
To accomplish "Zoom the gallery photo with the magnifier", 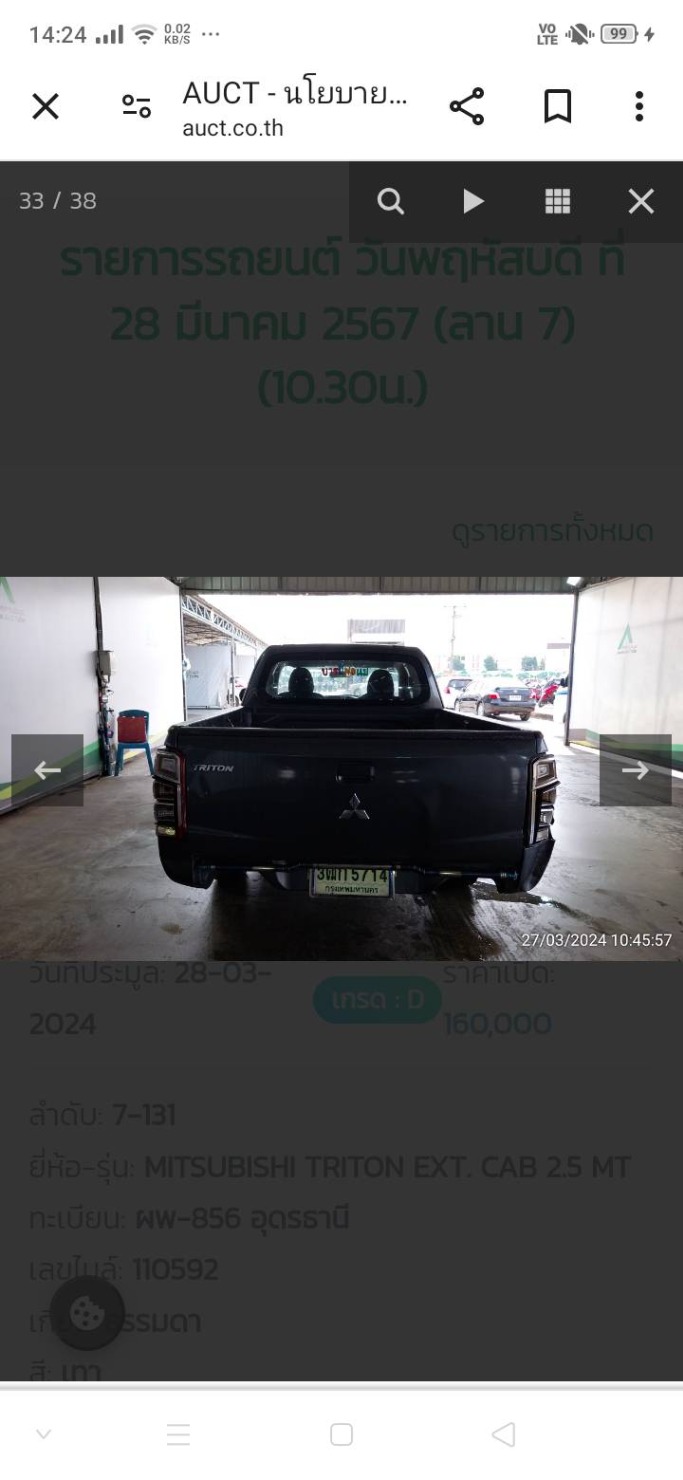I will [390, 202].
